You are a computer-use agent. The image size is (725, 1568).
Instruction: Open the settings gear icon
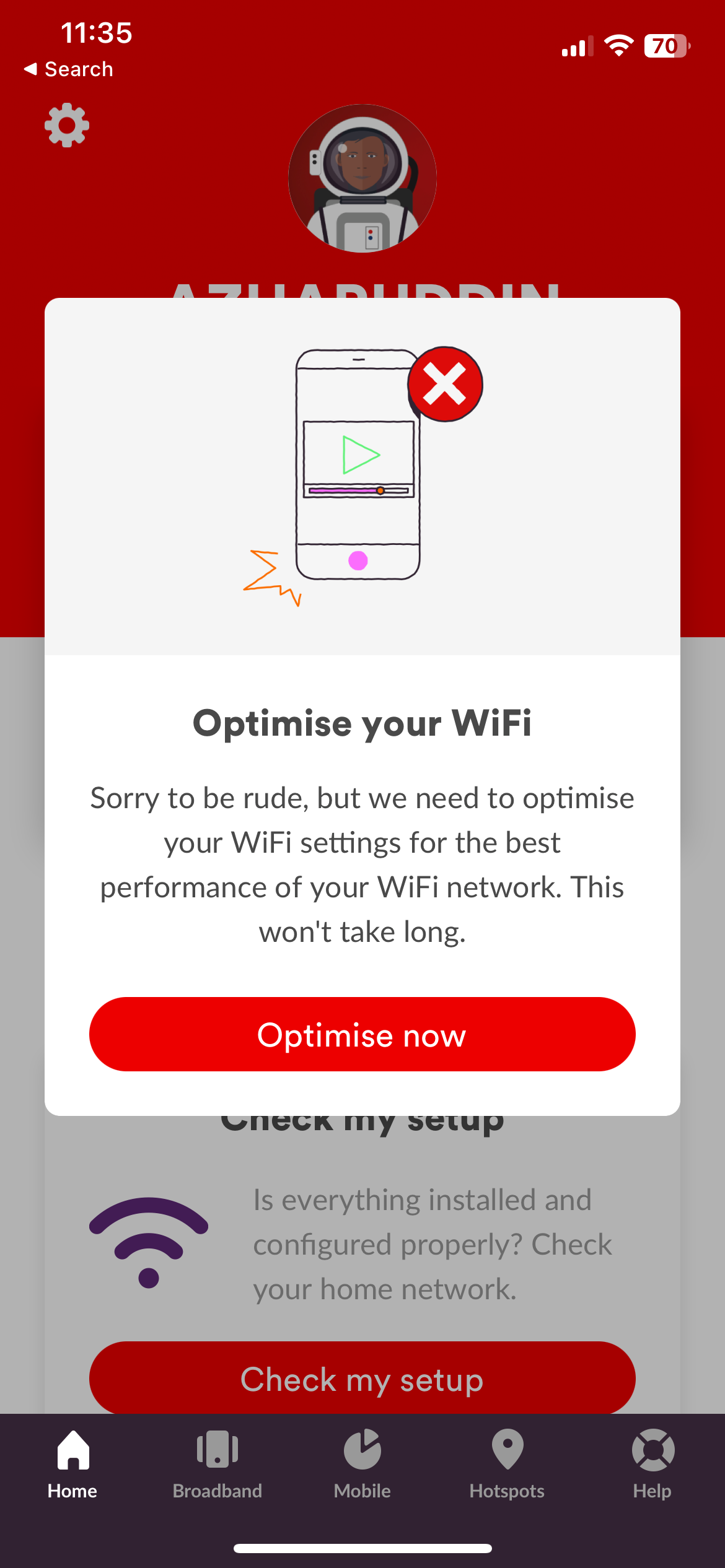tap(67, 125)
